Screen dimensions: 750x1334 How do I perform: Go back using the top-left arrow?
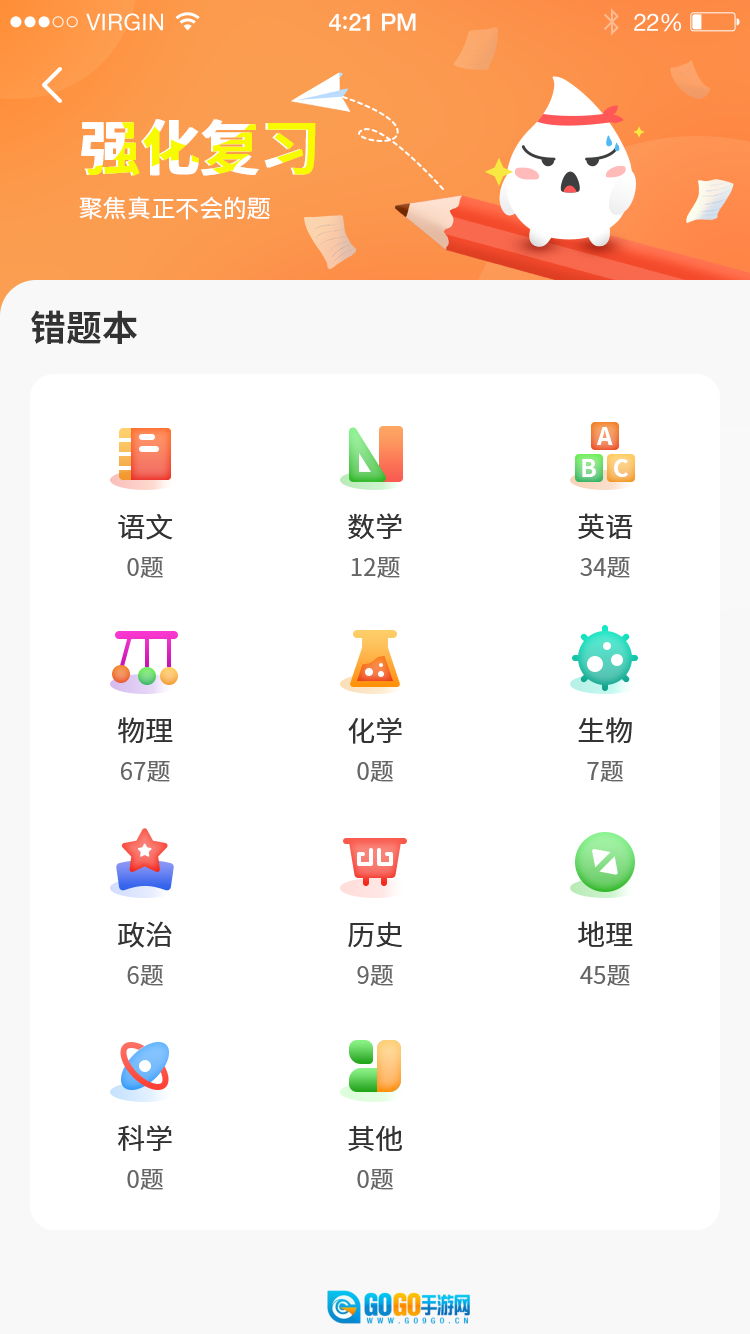[x=52, y=85]
